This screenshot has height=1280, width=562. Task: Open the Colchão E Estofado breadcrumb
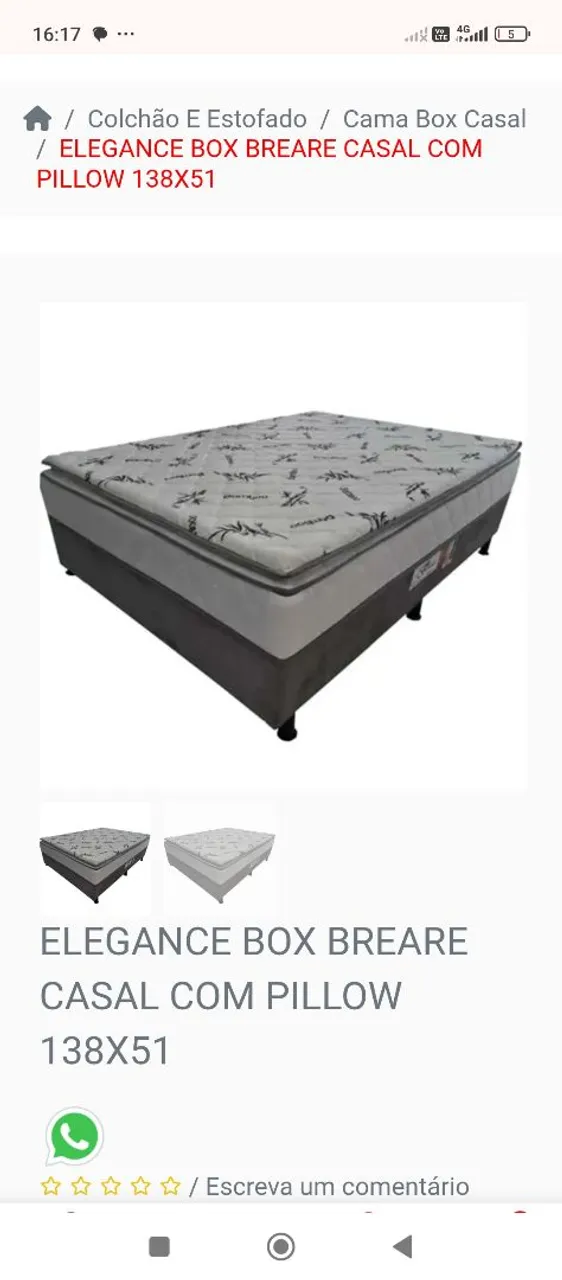(x=197, y=119)
